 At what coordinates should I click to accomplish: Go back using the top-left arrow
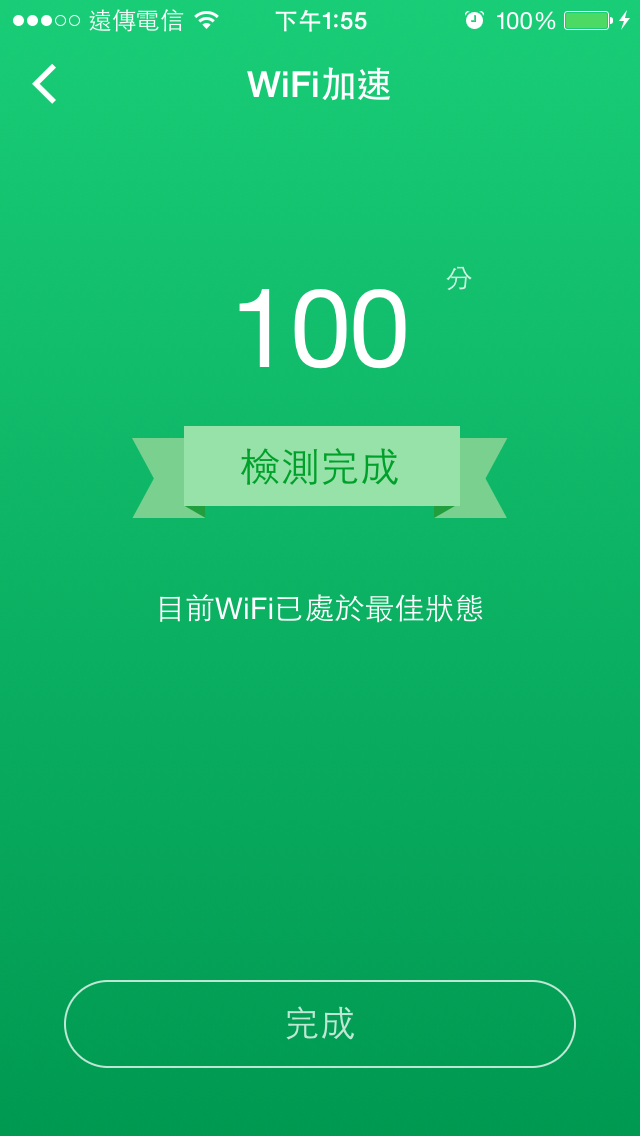point(44,84)
